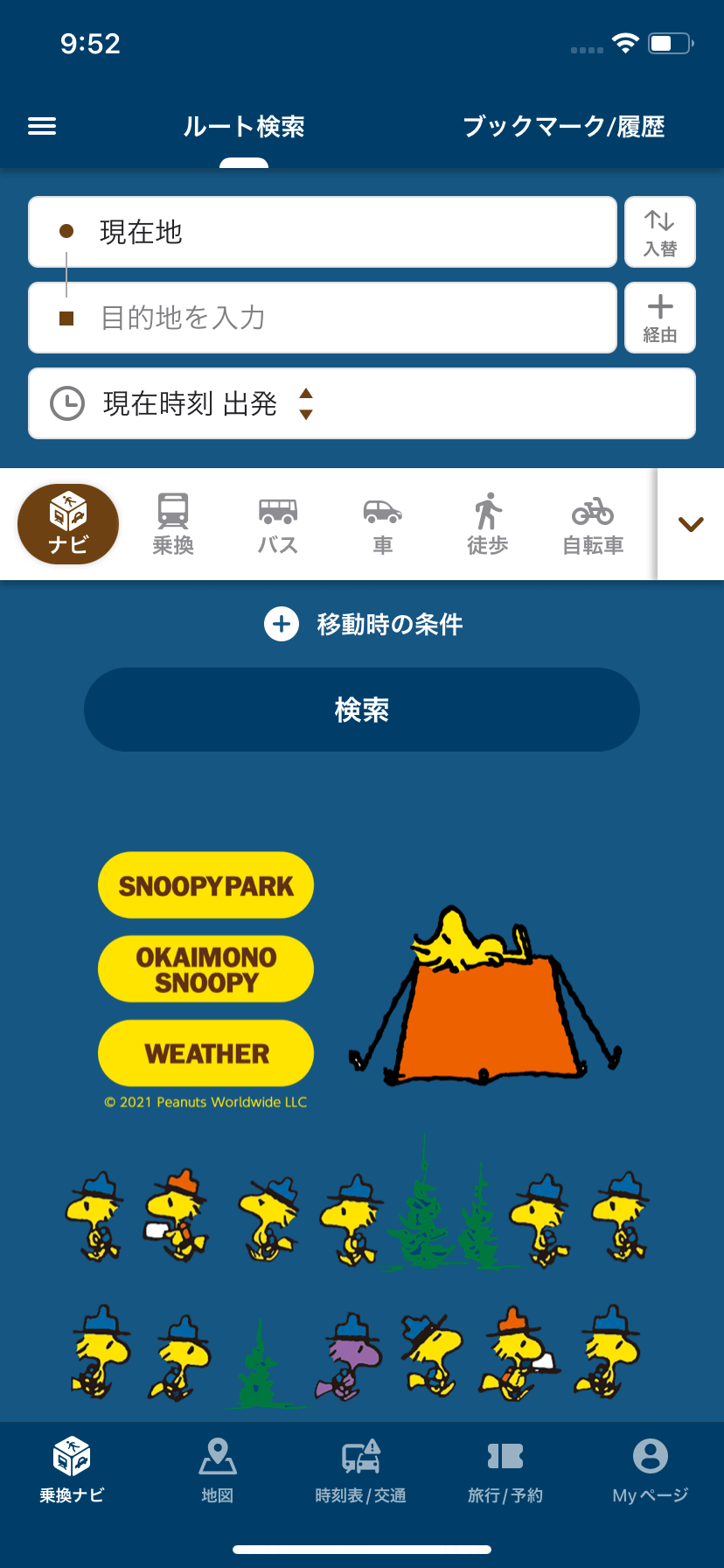Go to the 地図 map tab
The height and width of the screenshot is (1568, 724).
pos(217,1470)
